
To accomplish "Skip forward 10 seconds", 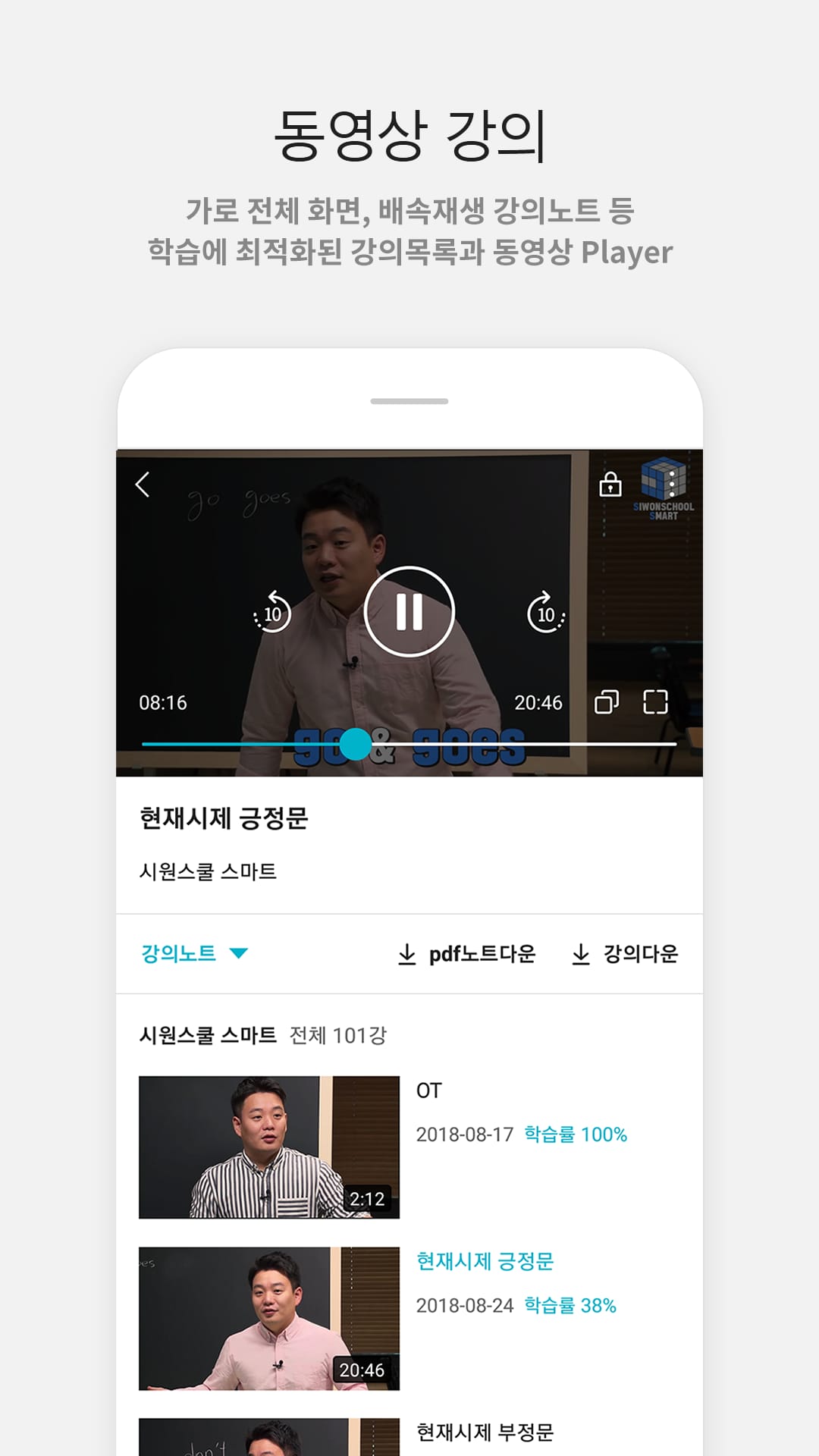I will pyautogui.click(x=544, y=611).
